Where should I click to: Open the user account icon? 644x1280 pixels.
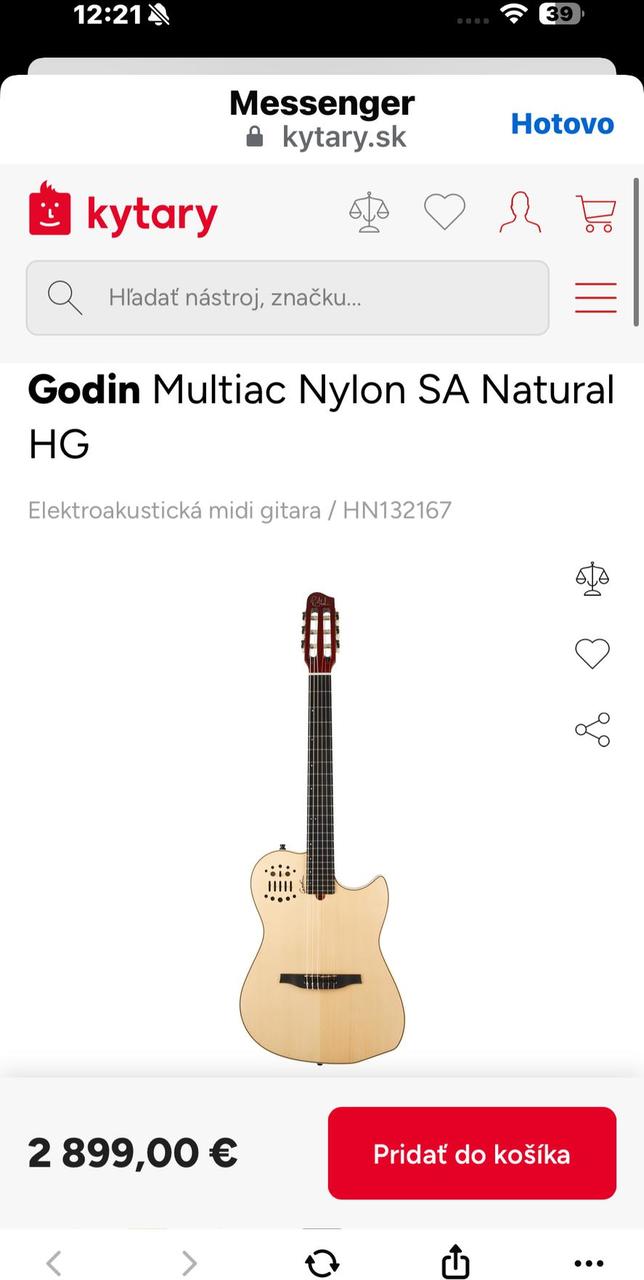click(520, 212)
